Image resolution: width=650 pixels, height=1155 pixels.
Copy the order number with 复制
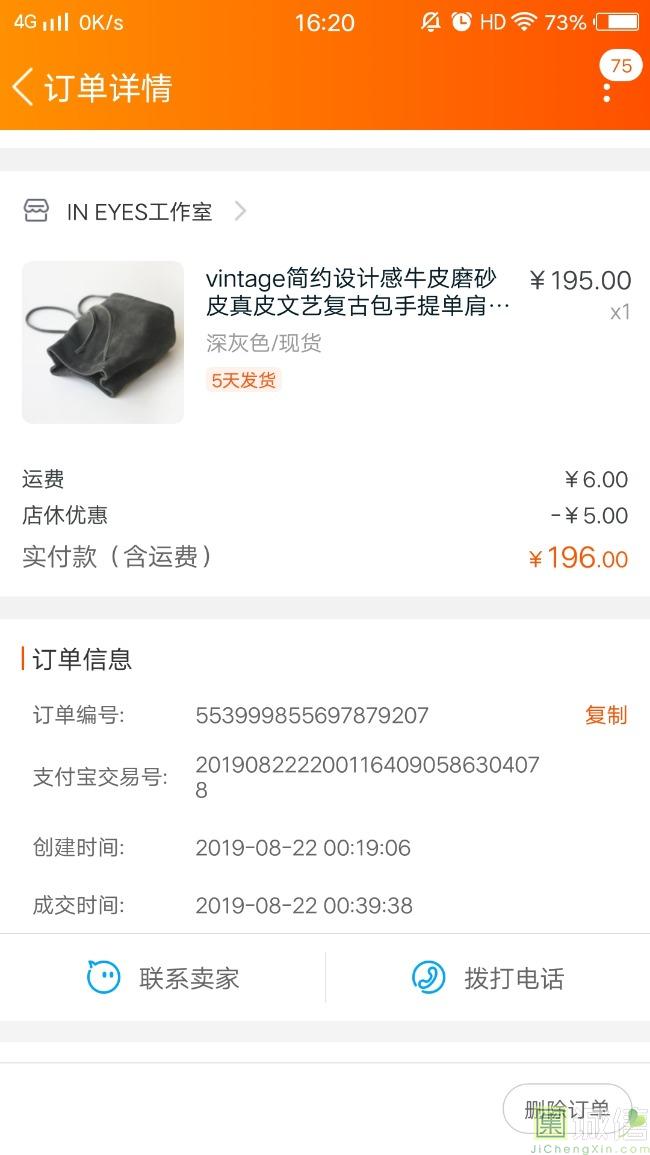606,715
